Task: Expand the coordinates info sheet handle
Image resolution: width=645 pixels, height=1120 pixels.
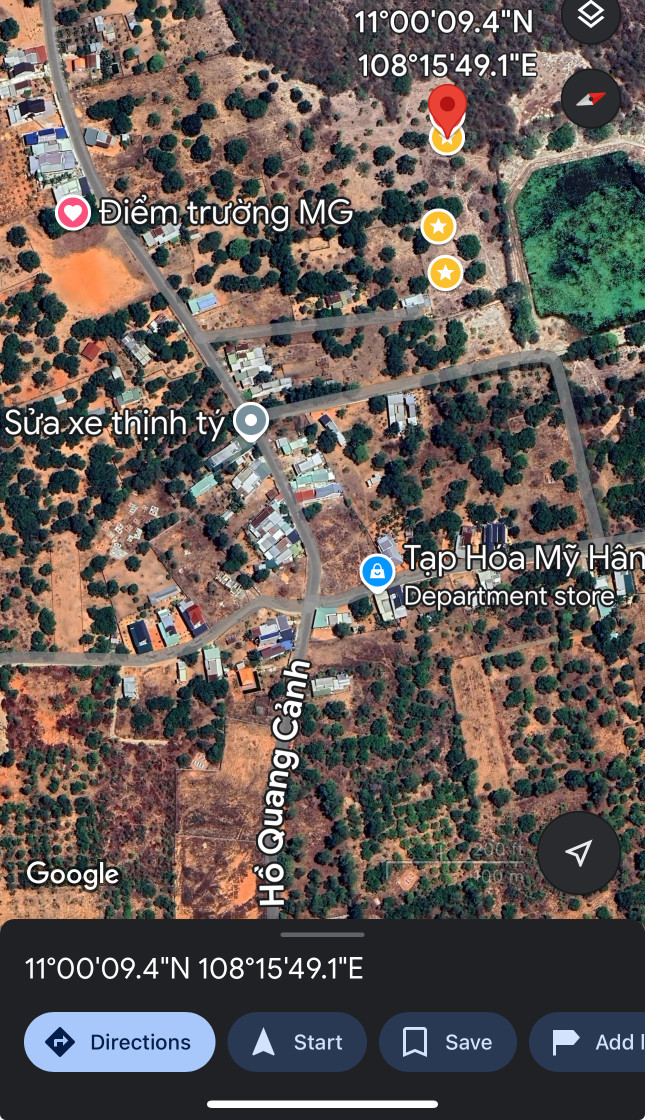Action: pyautogui.click(x=322, y=934)
